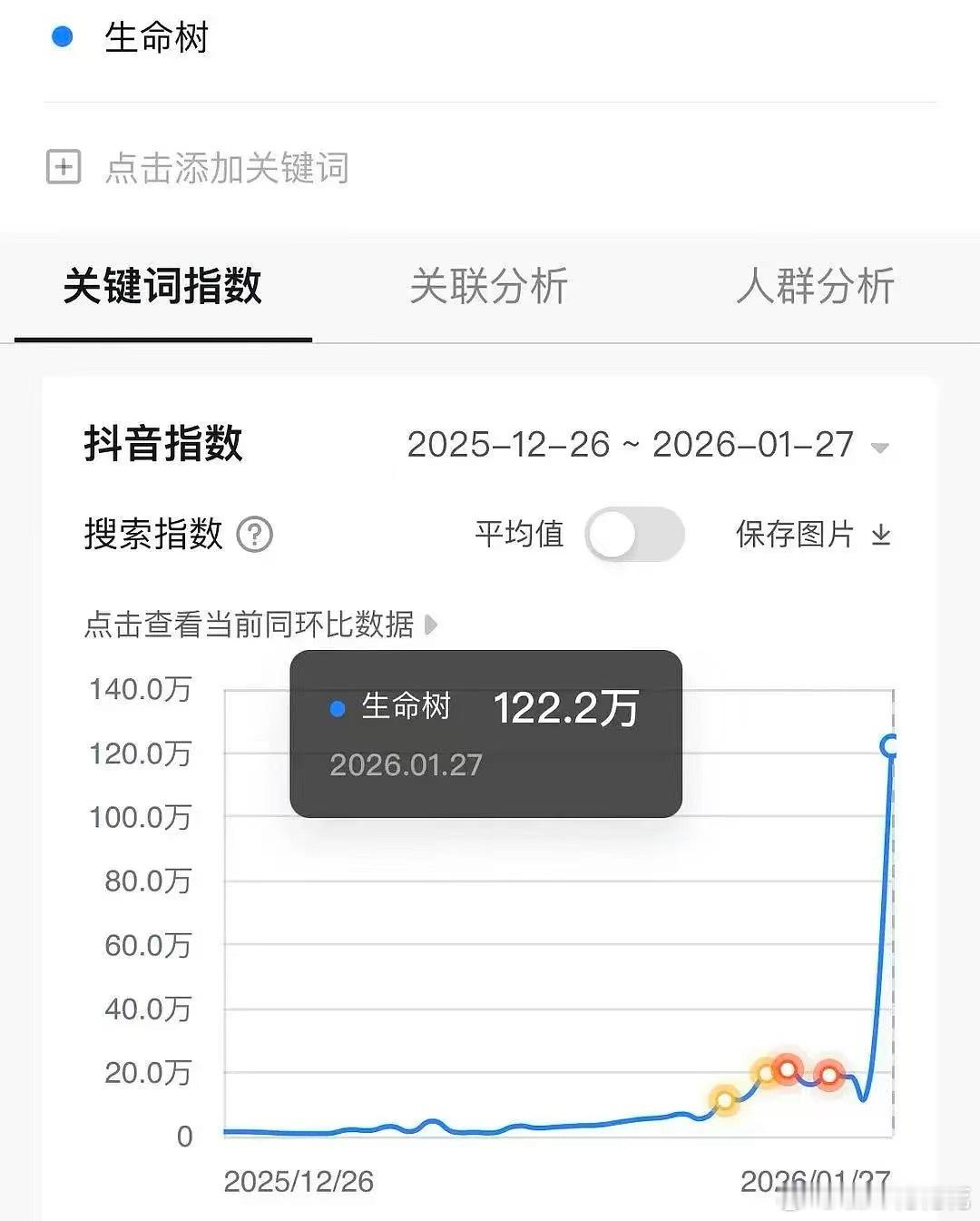The image size is (980, 1221).
Task: Click the leftmost yellow hotspot marker on chart
Action: (723, 1101)
